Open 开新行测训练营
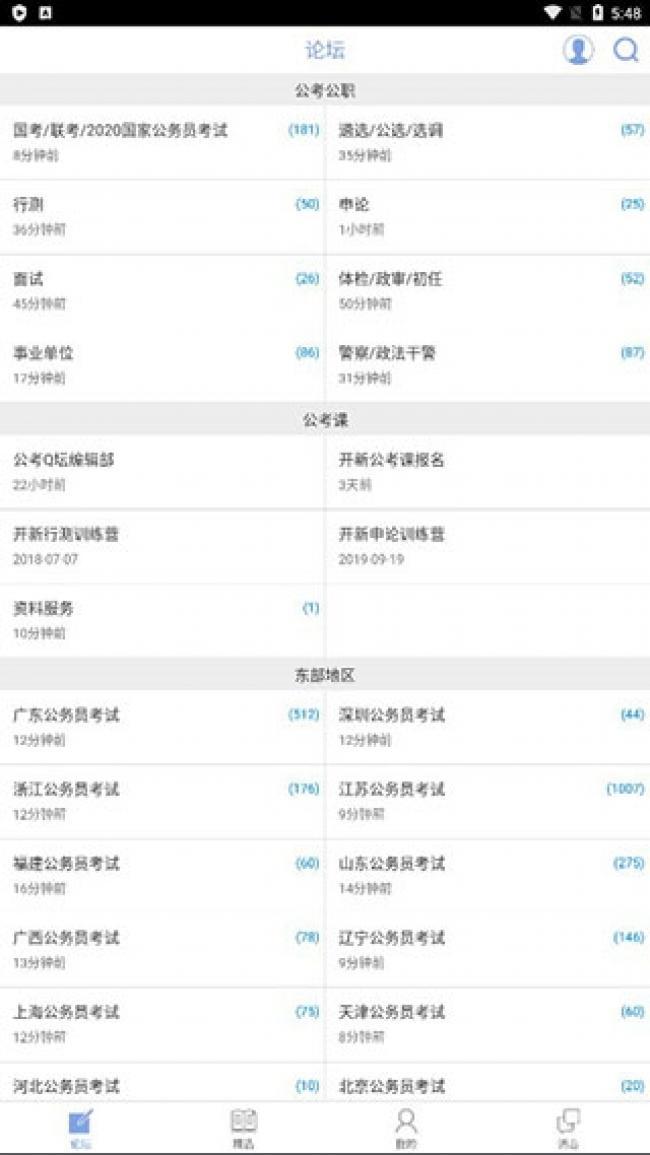Screen dimensions: 650x1155 point(162,546)
